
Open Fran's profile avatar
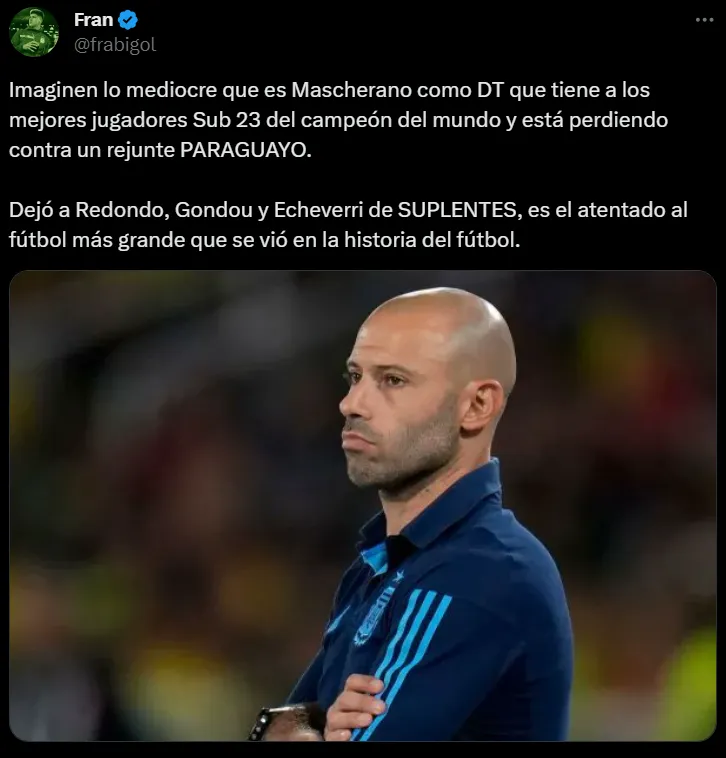coord(34,32)
